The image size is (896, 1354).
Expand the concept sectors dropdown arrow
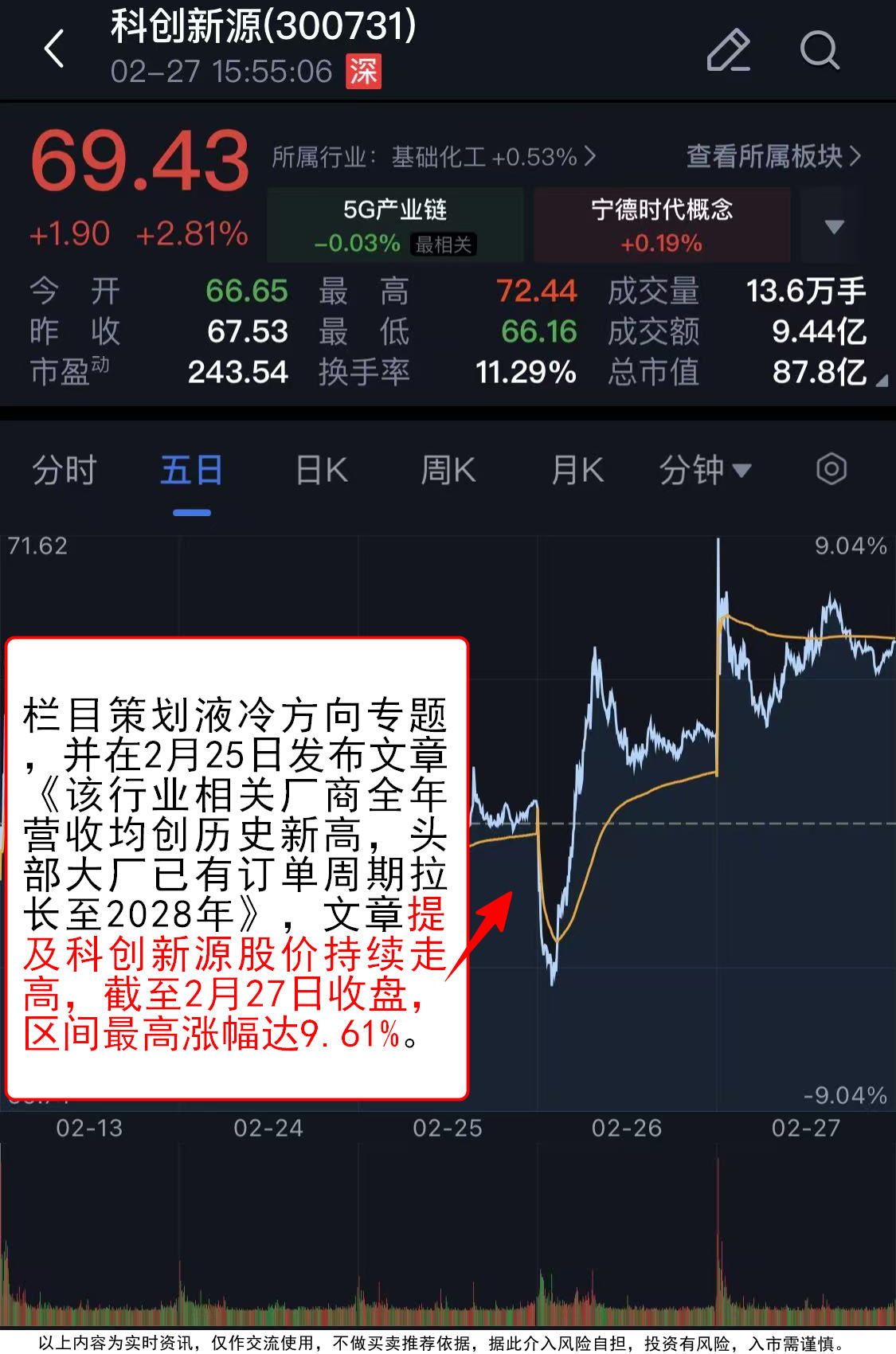[833, 227]
